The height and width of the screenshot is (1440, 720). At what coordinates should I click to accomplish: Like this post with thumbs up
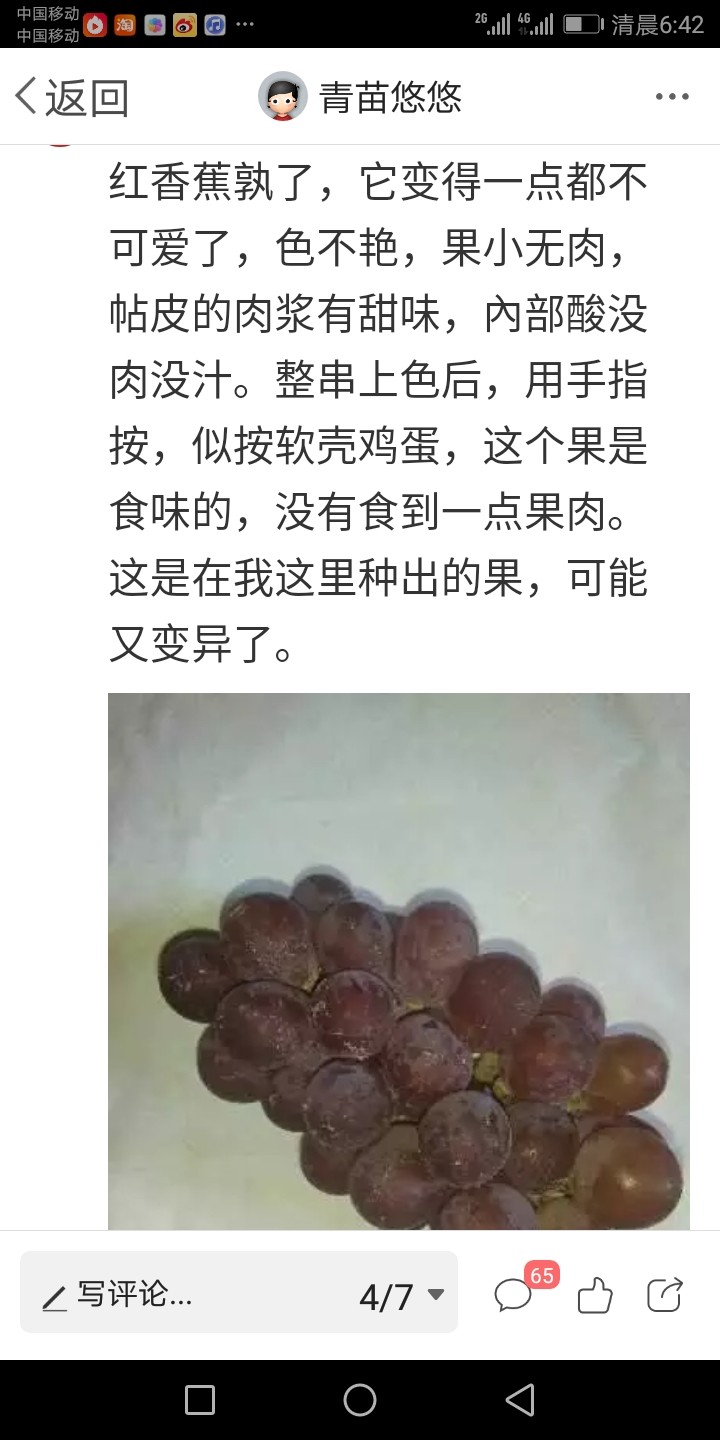(595, 1296)
